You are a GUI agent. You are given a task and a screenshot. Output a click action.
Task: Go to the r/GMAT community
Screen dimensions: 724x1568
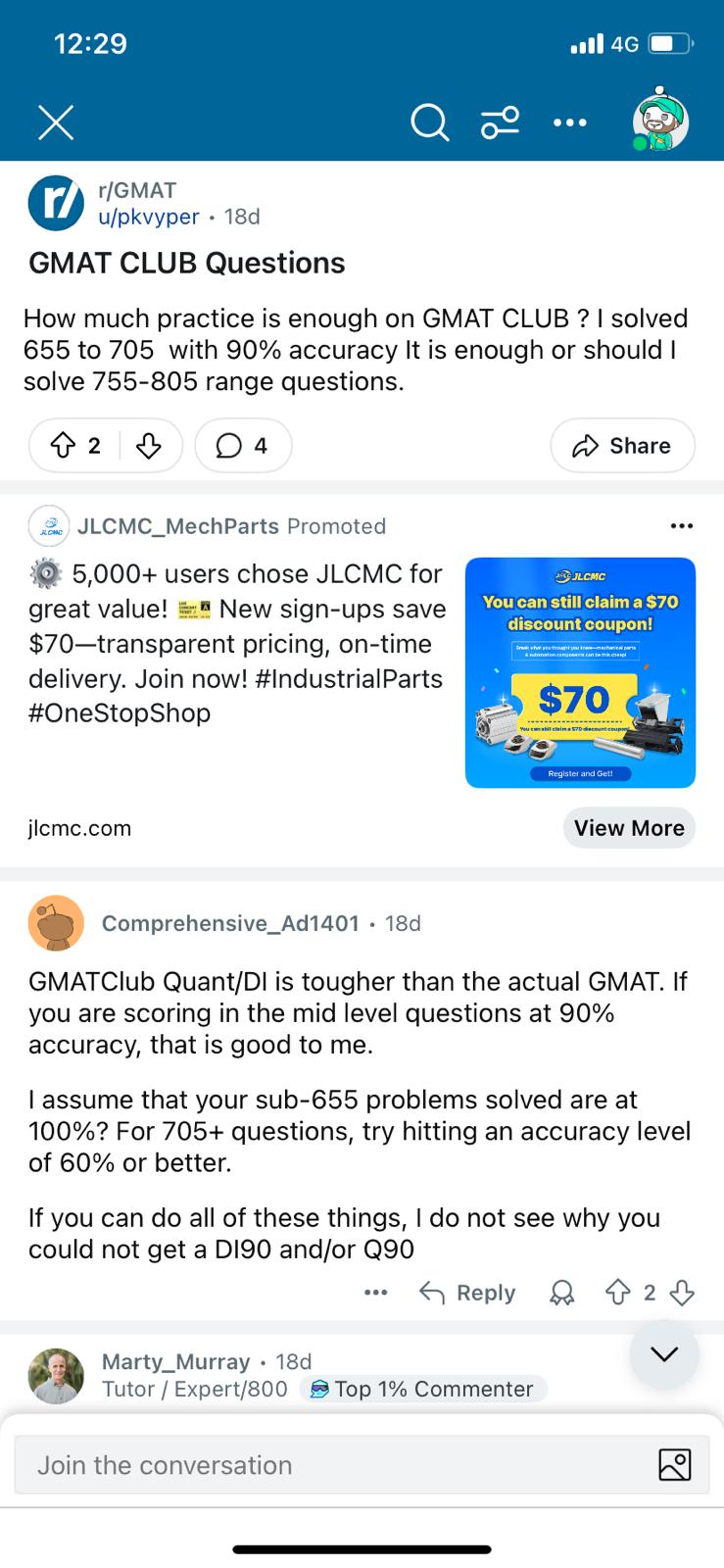(x=137, y=190)
